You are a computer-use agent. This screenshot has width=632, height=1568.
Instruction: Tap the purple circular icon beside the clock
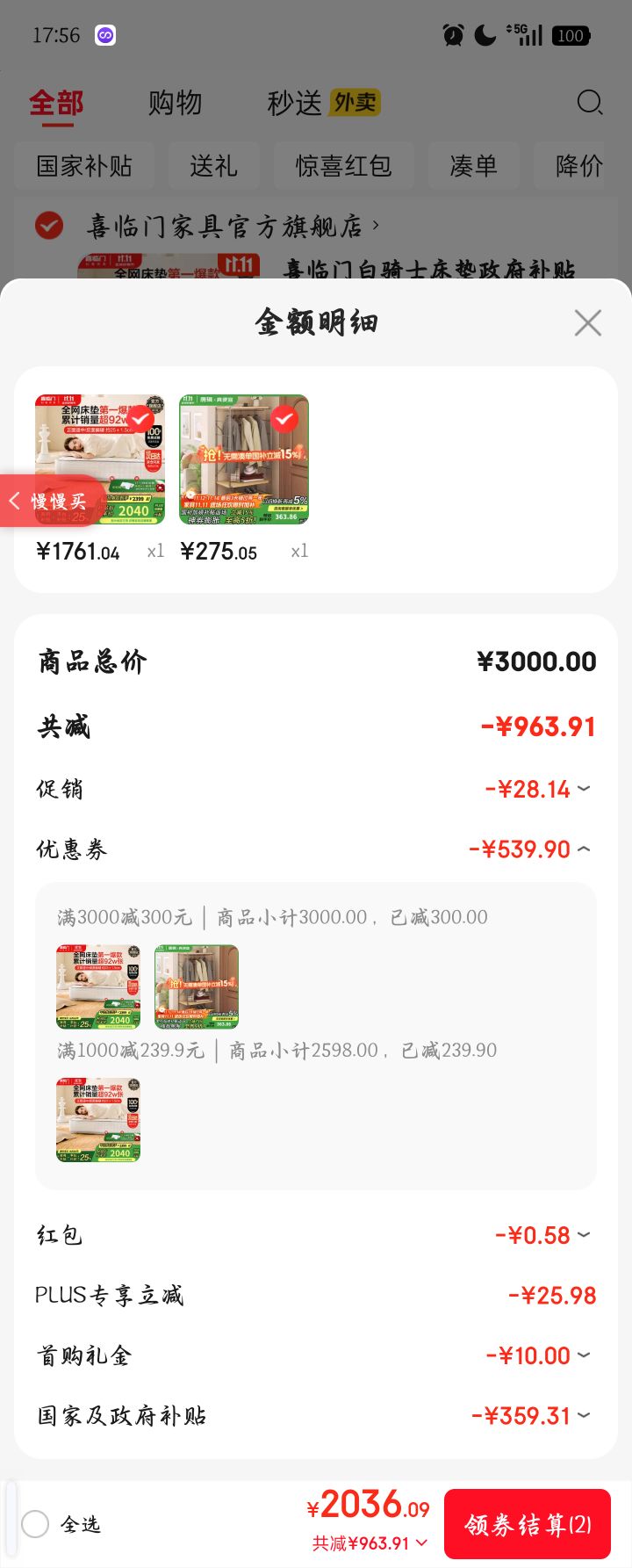point(105,35)
